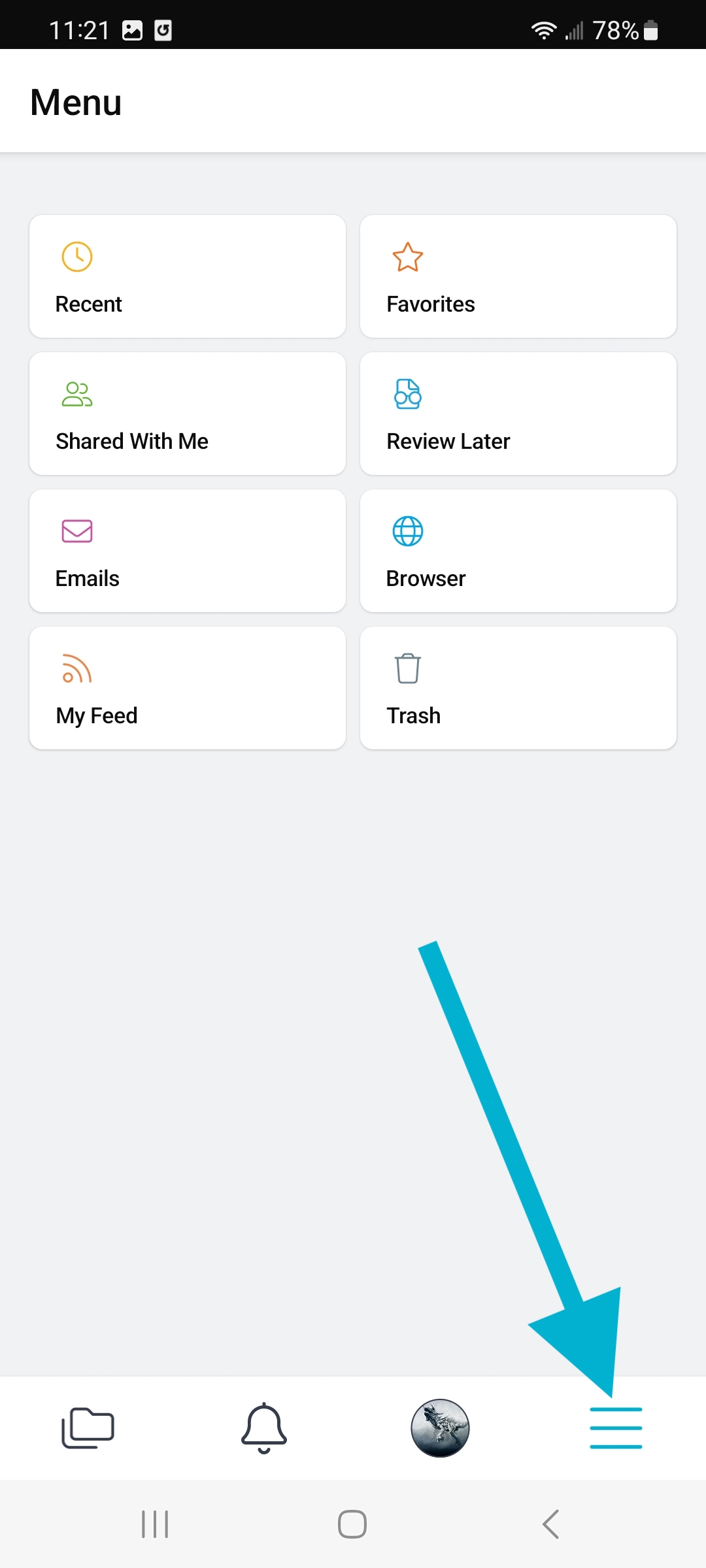This screenshot has height=1568, width=706.
Task: Go to Shared With Me
Action: point(188,414)
